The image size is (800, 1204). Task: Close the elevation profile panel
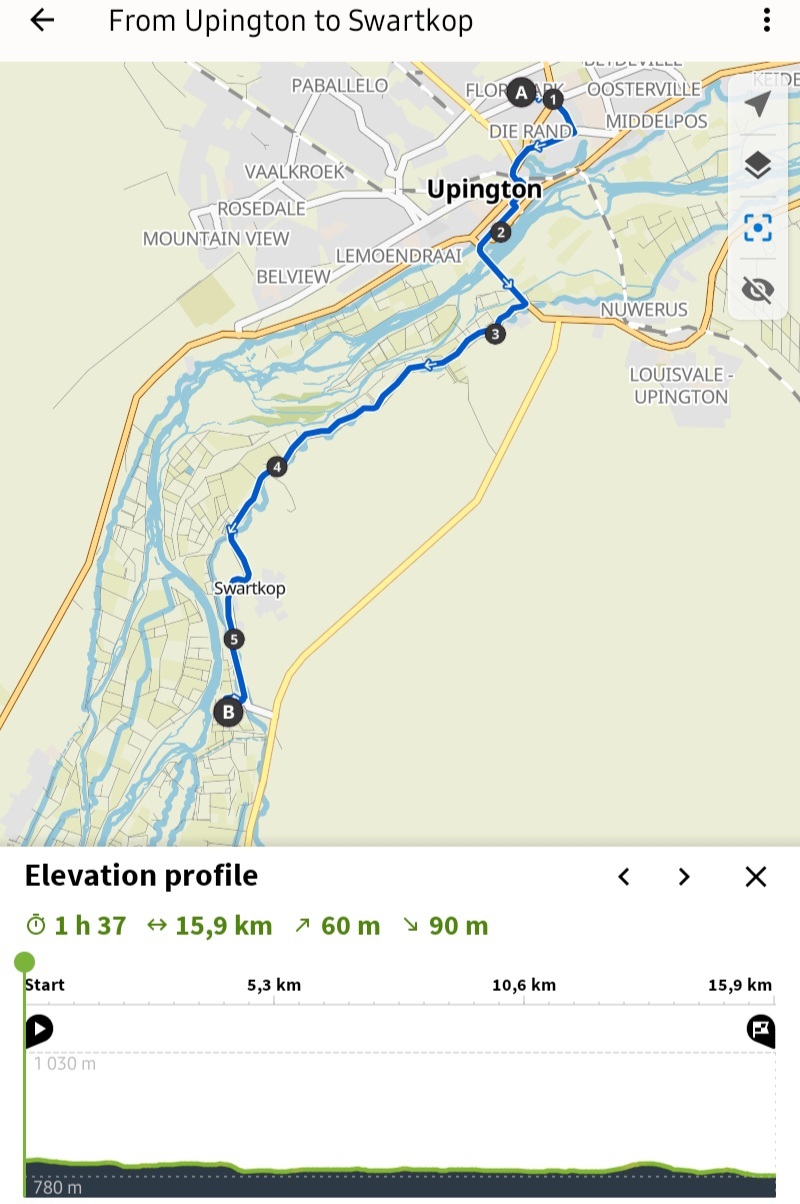coord(756,877)
